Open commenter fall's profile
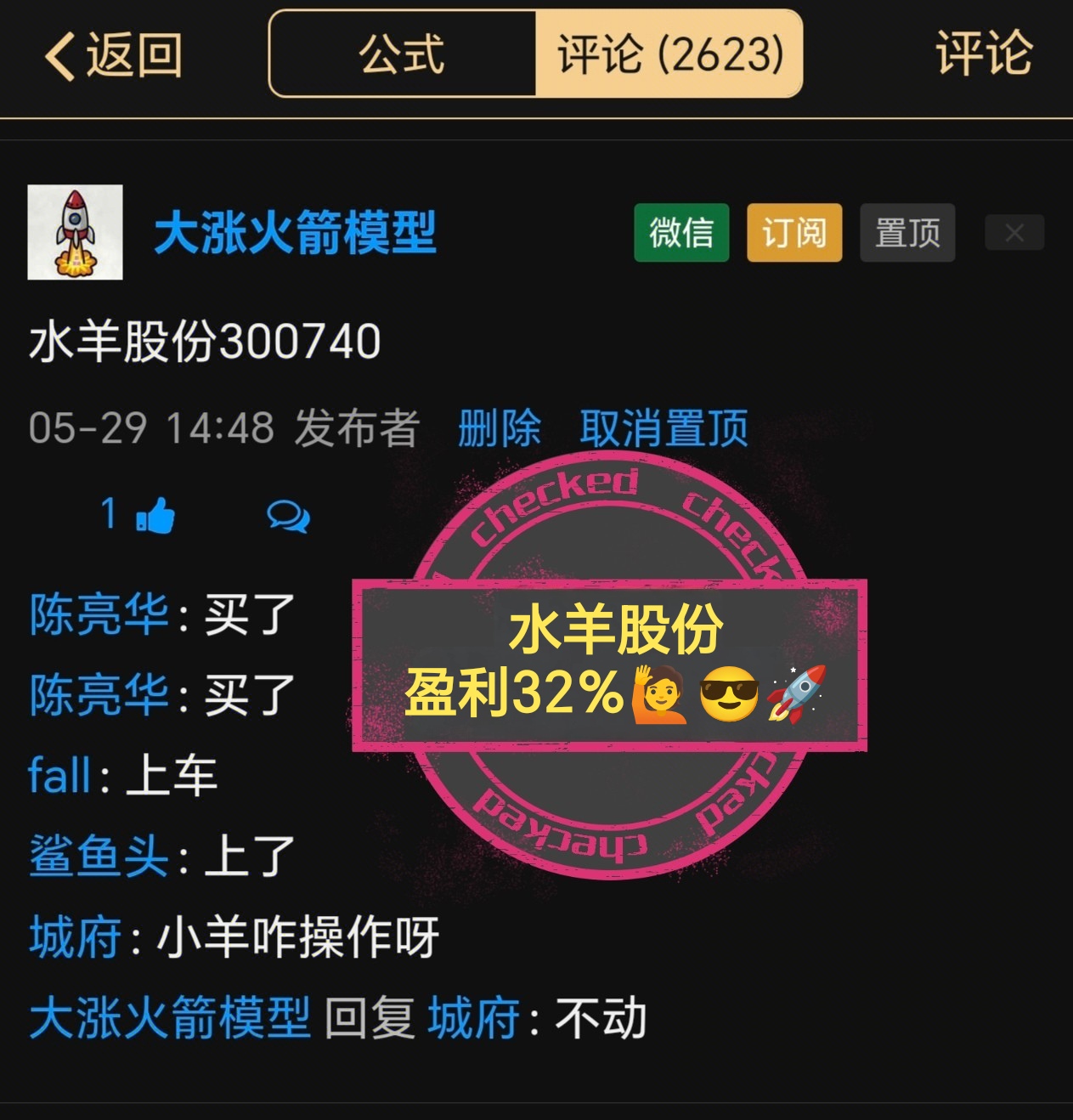The image size is (1073, 1120). coord(59,776)
